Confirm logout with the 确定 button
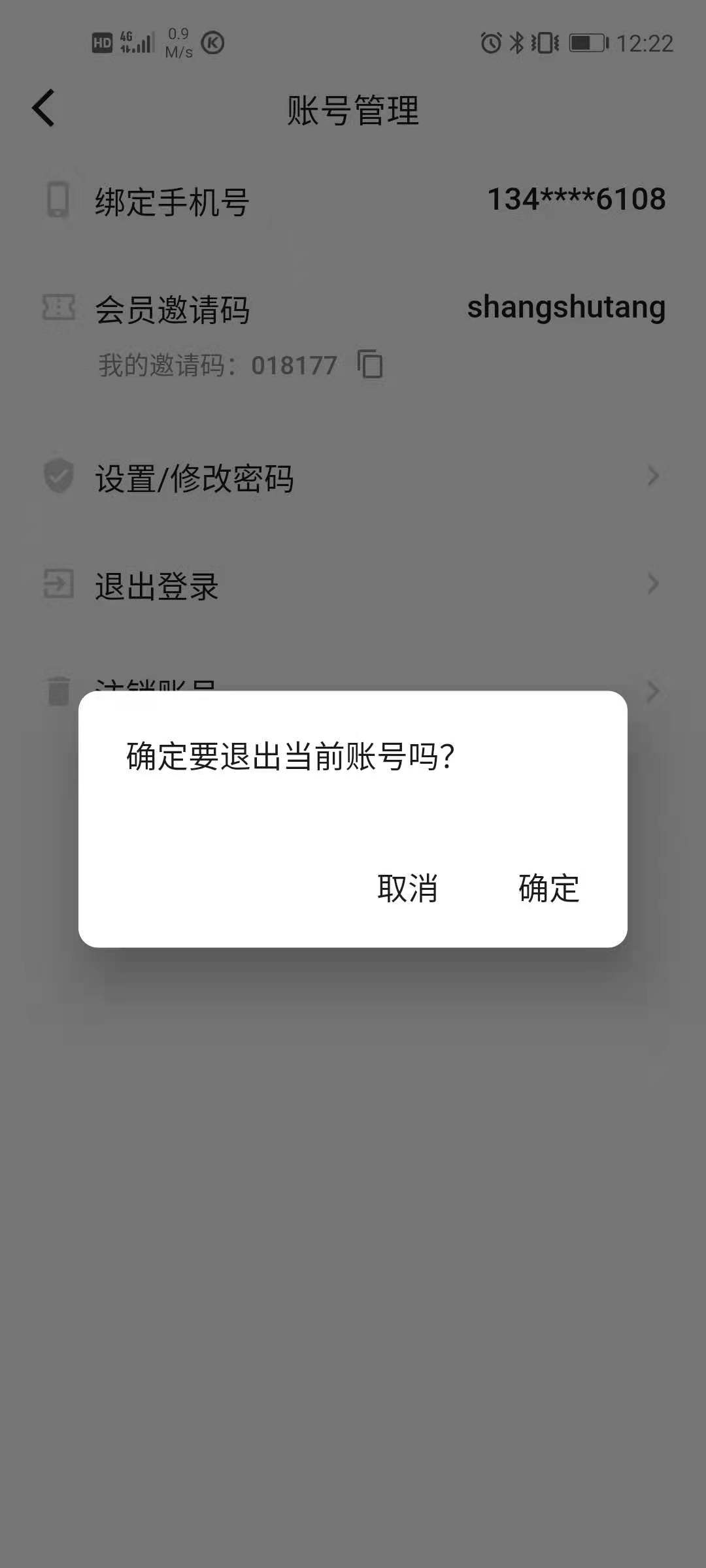 tap(549, 888)
